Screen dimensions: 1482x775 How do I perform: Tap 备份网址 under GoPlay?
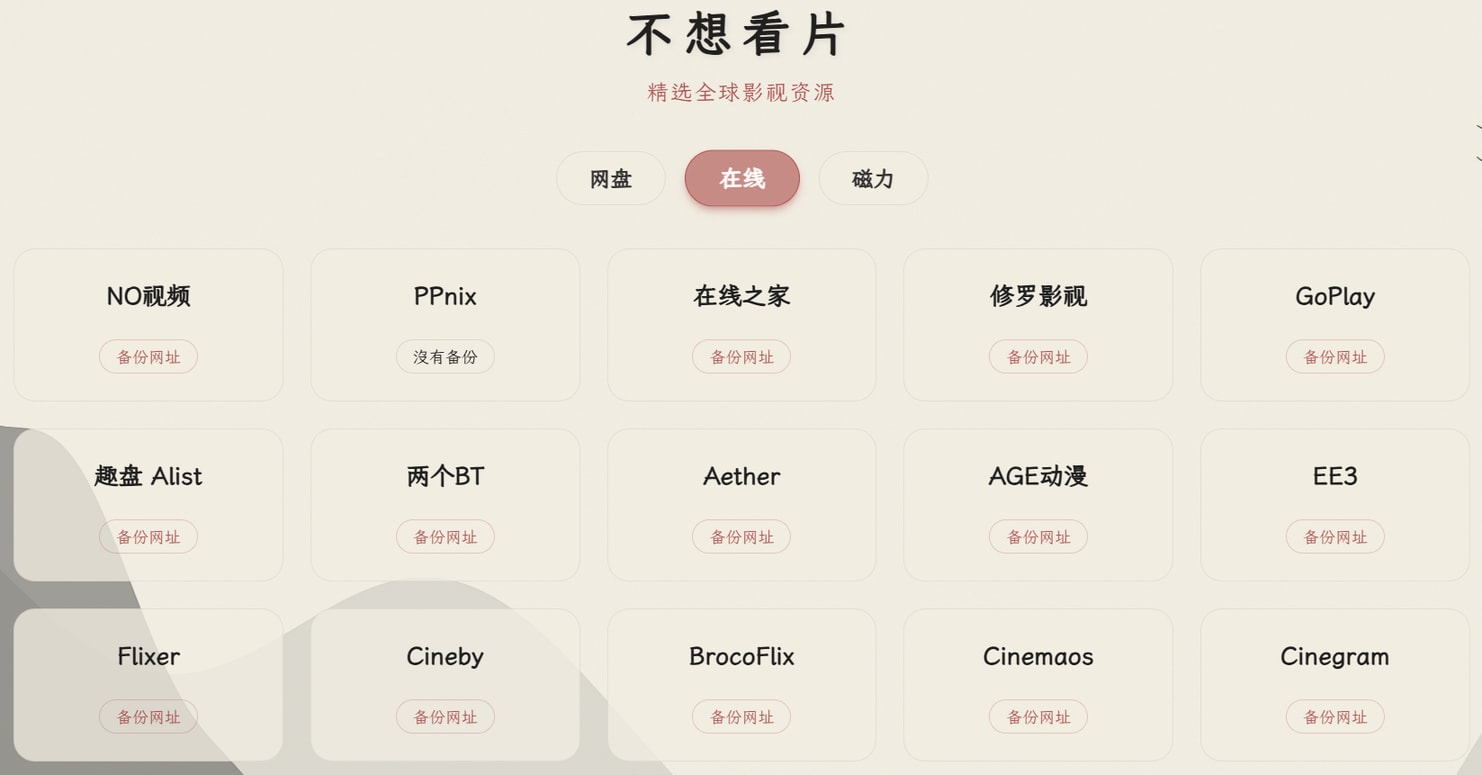pos(1334,357)
